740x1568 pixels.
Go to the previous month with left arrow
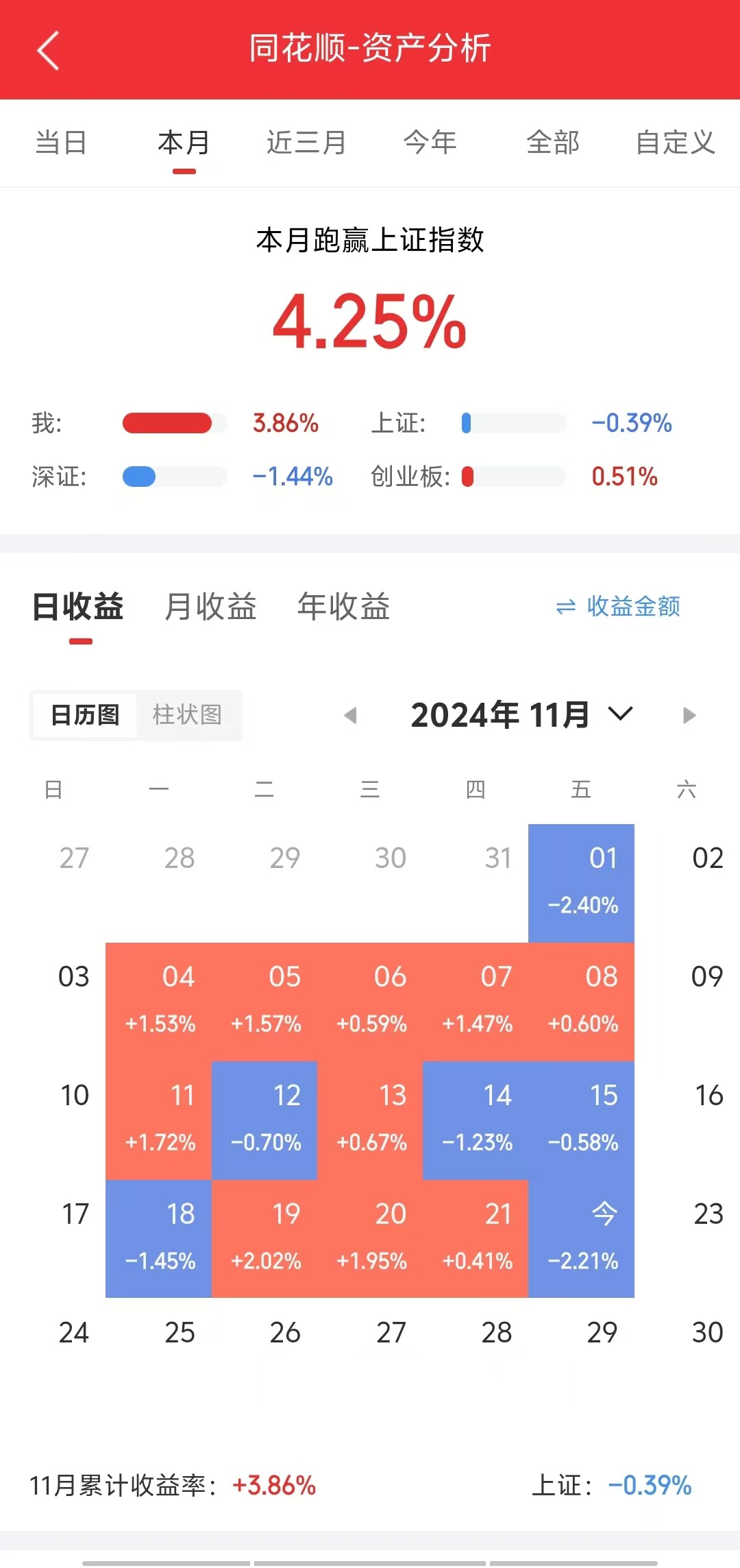350,716
